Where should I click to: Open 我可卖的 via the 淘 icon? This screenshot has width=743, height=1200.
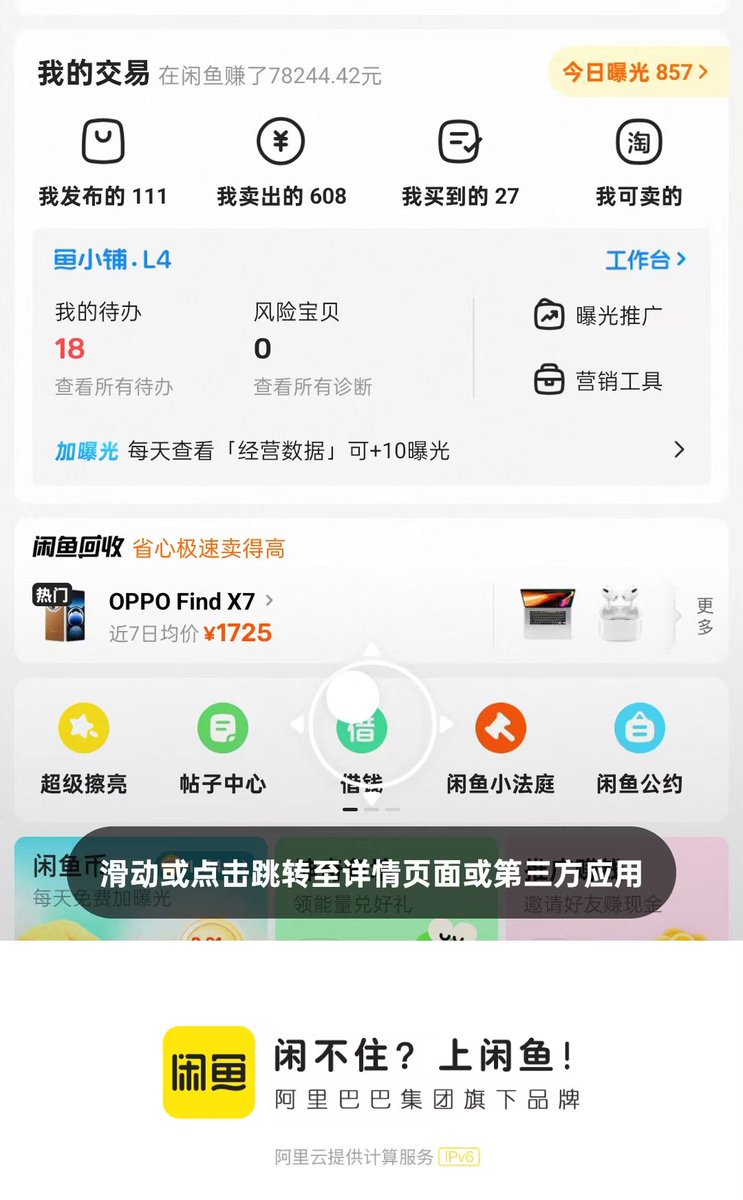pos(638,143)
